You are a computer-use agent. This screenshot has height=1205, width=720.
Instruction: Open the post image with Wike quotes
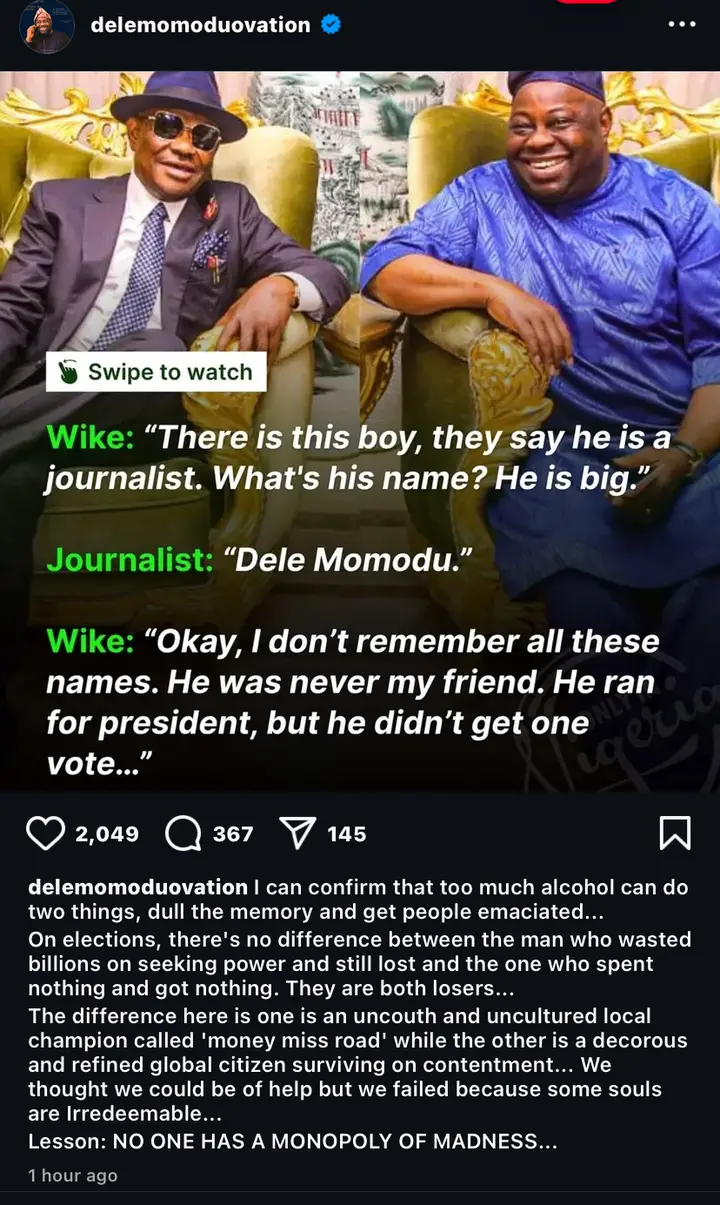click(x=360, y=430)
